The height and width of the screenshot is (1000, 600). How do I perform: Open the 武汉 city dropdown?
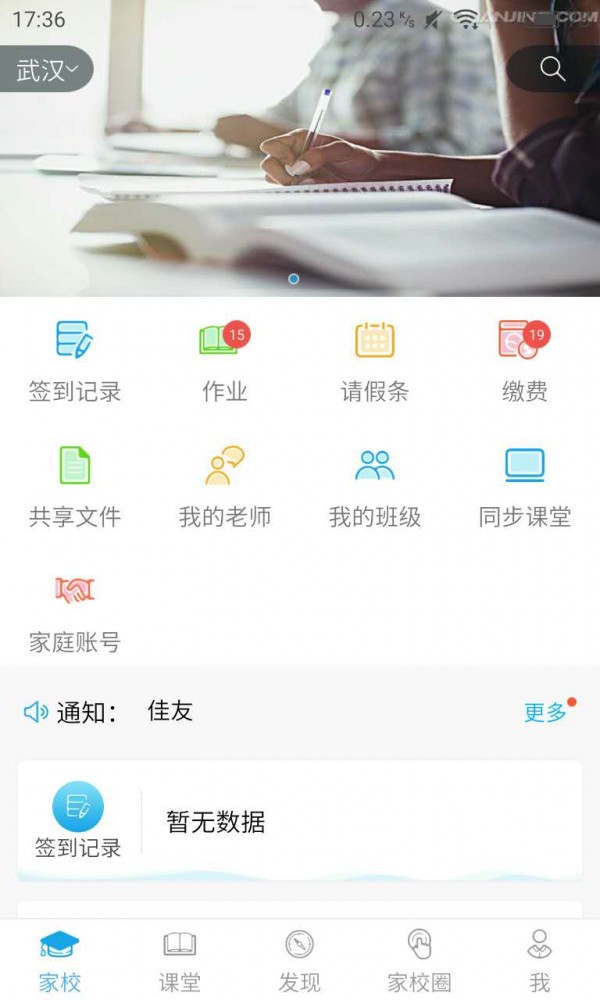[46, 70]
